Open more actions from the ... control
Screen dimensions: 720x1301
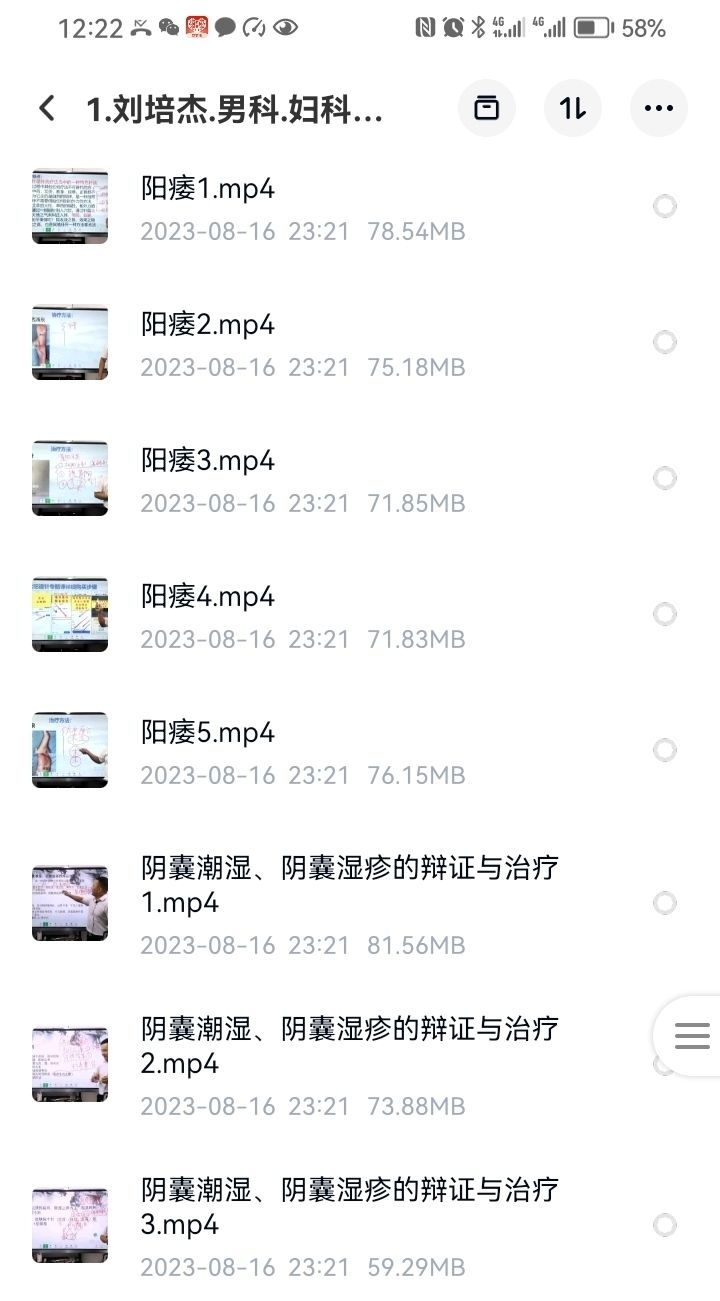[658, 107]
